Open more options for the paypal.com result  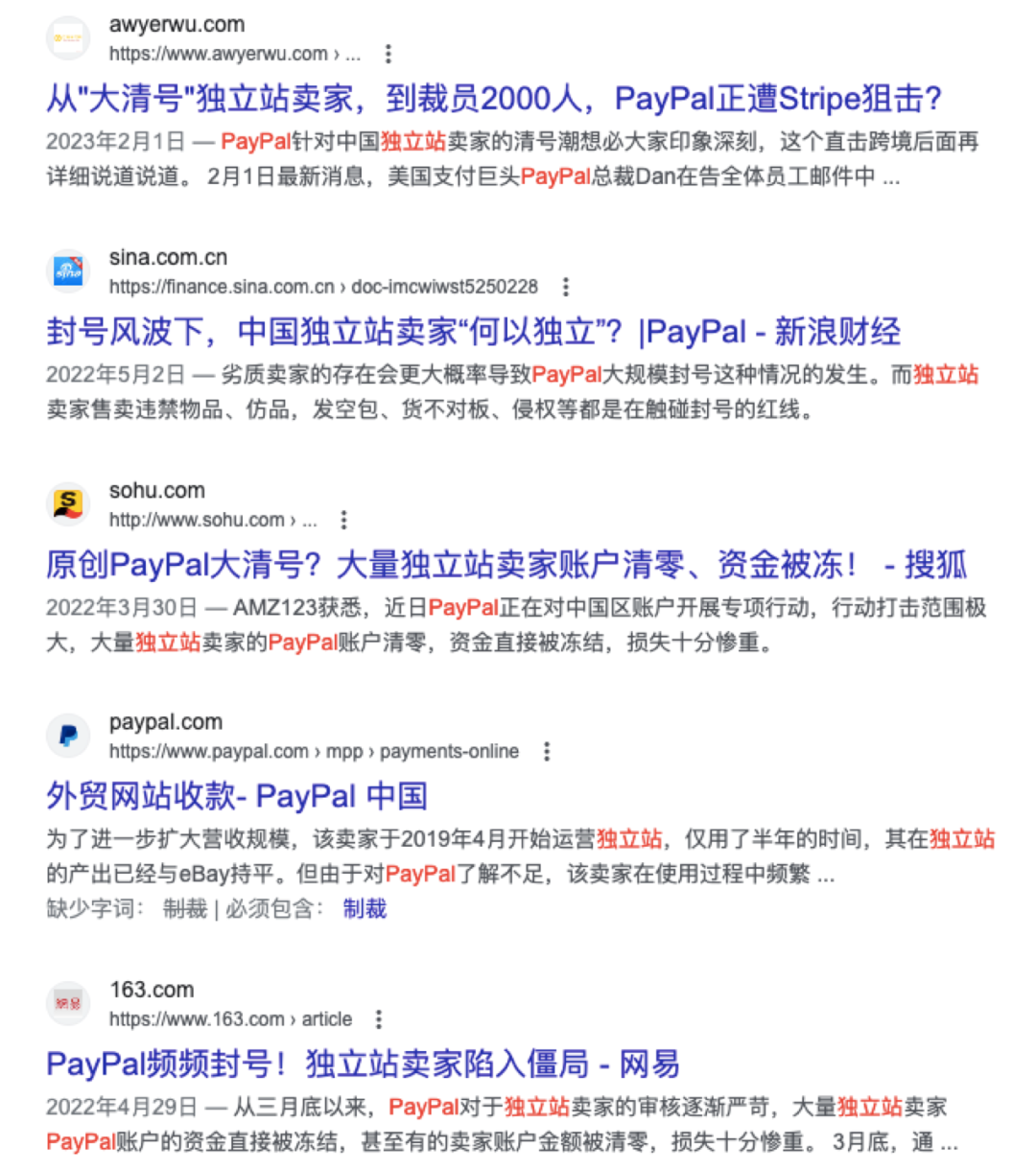pyautogui.click(x=547, y=752)
